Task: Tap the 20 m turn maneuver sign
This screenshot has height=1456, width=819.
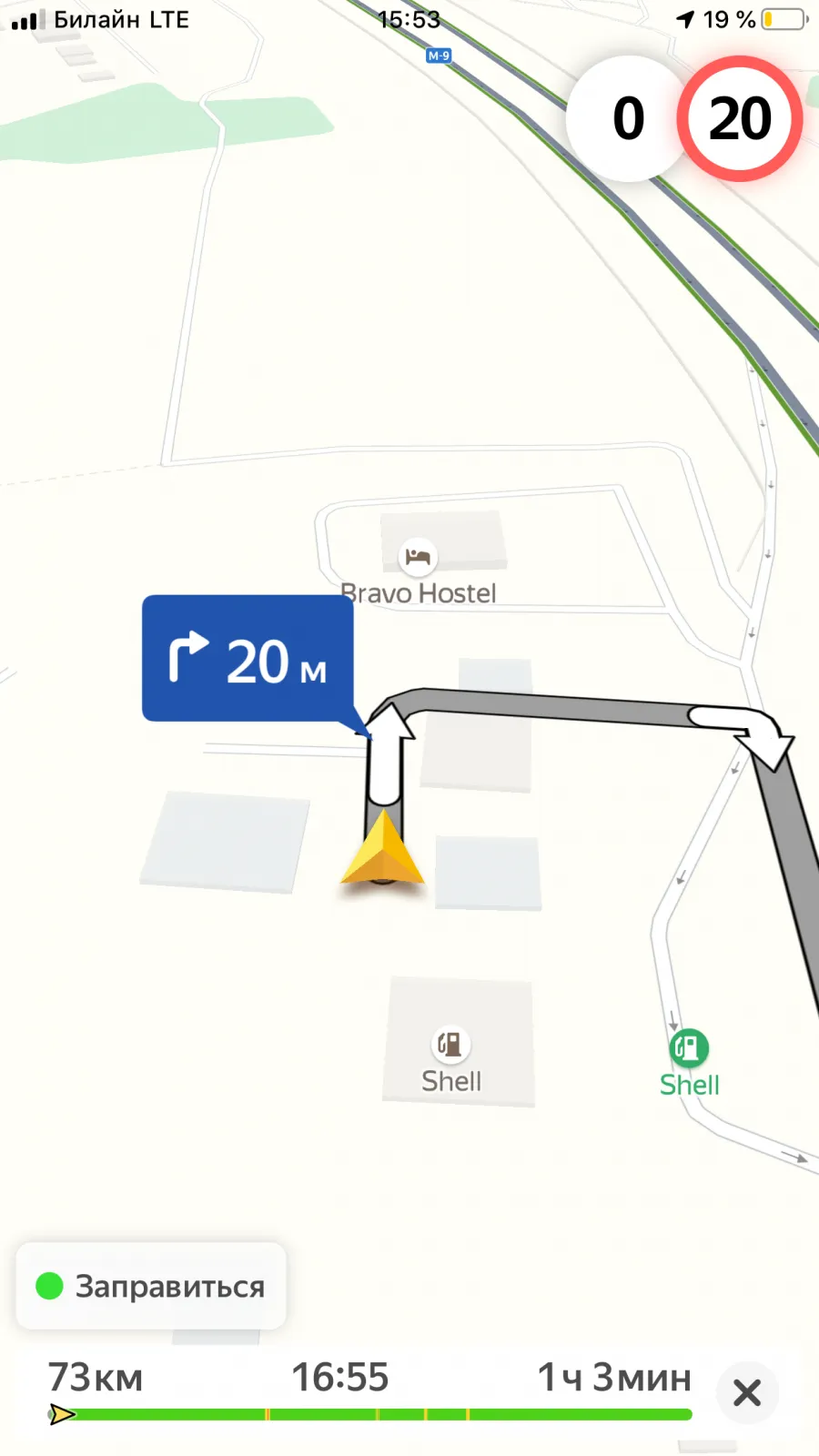Action: click(248, 659)
